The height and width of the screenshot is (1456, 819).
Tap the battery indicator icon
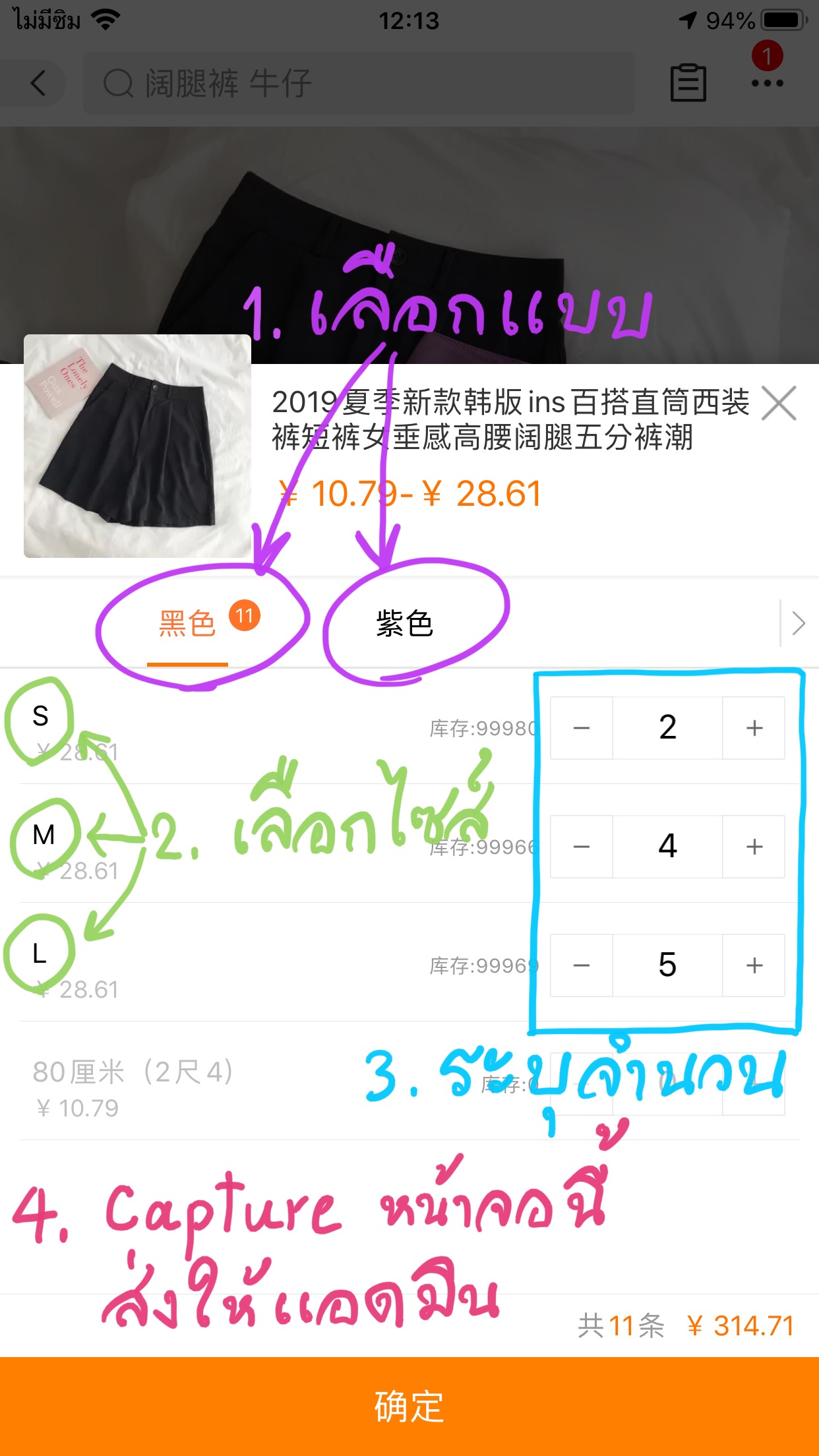(783, 20)
